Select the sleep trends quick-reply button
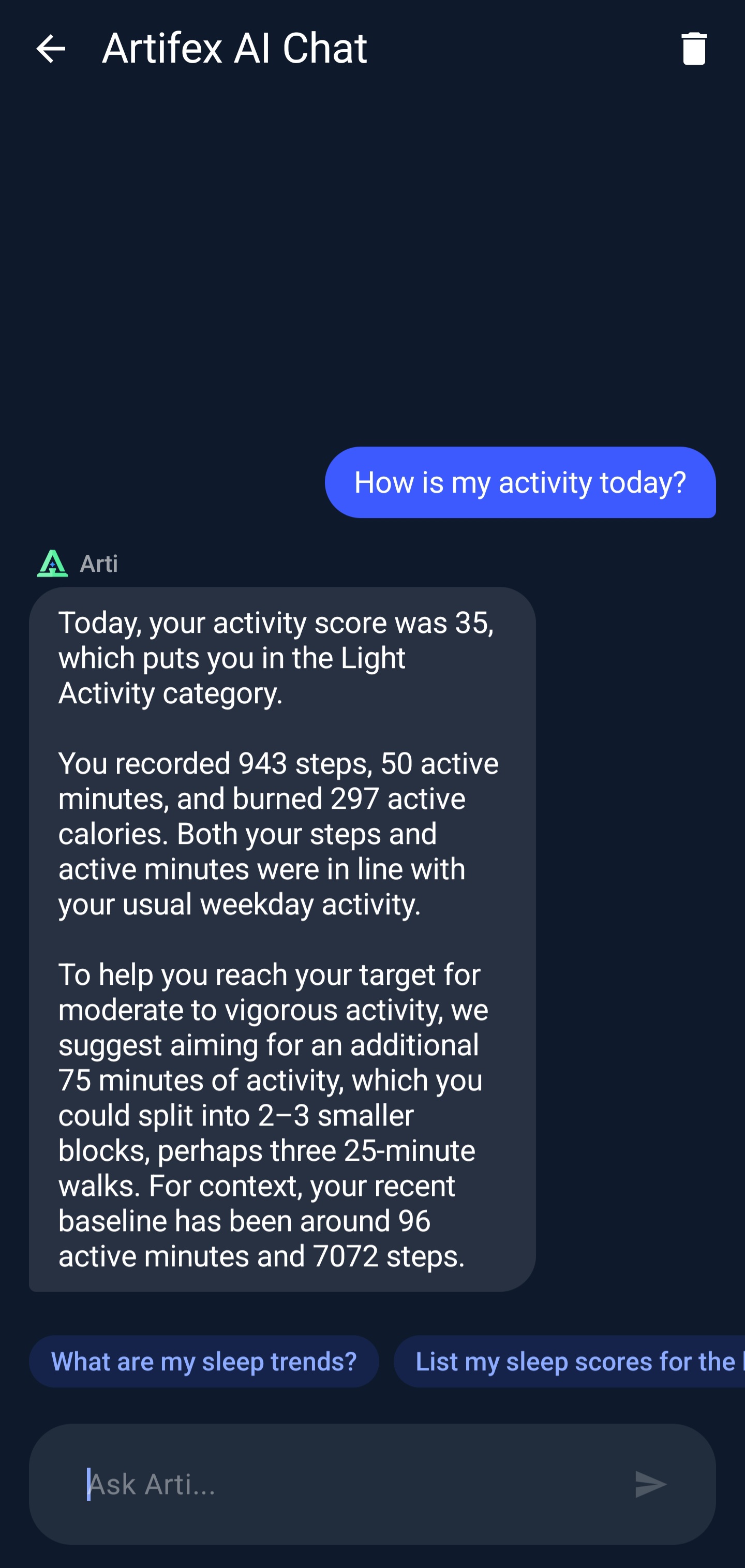 click(x=203, y=1362)
